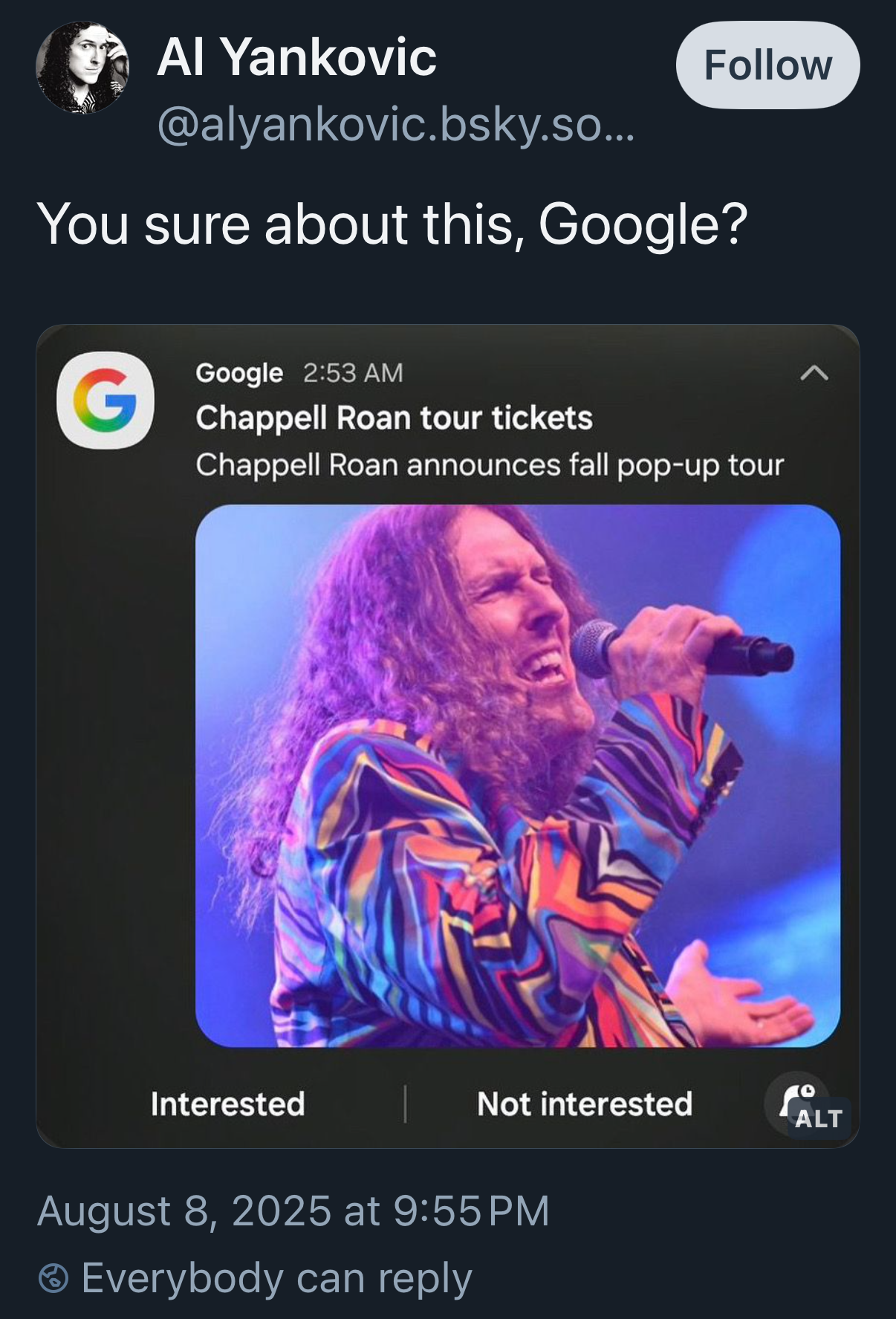View the "Everybody can reply" settings

[255, 1278]
